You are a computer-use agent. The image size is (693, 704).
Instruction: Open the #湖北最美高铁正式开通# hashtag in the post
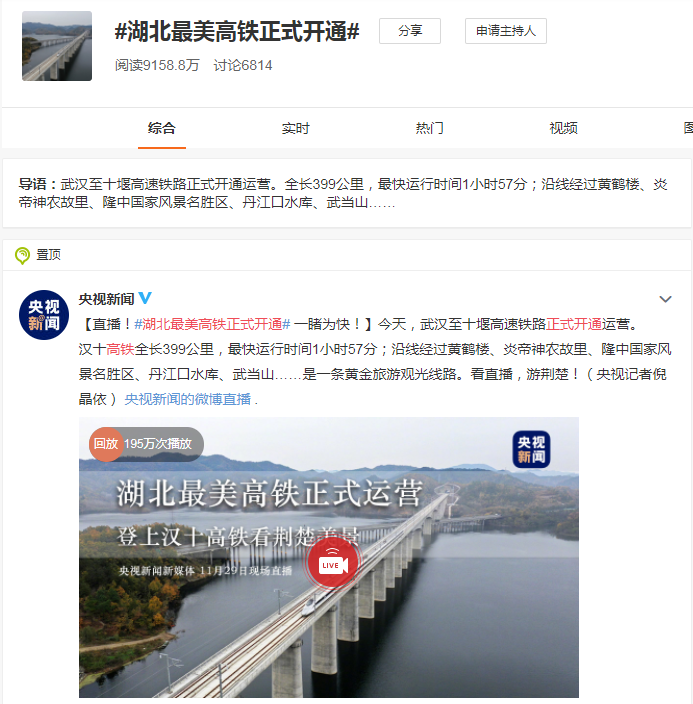[x=211, y=324]
